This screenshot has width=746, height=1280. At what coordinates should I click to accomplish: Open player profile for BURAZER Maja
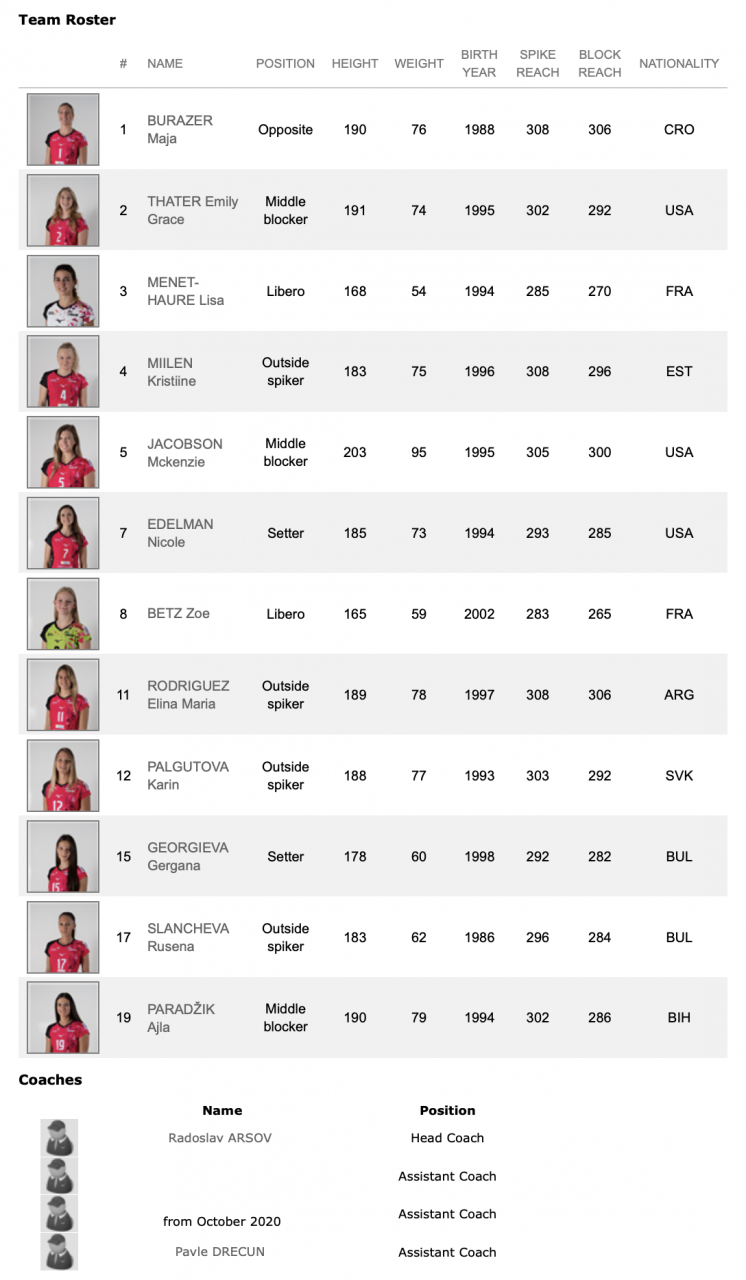tap(180, 129)
